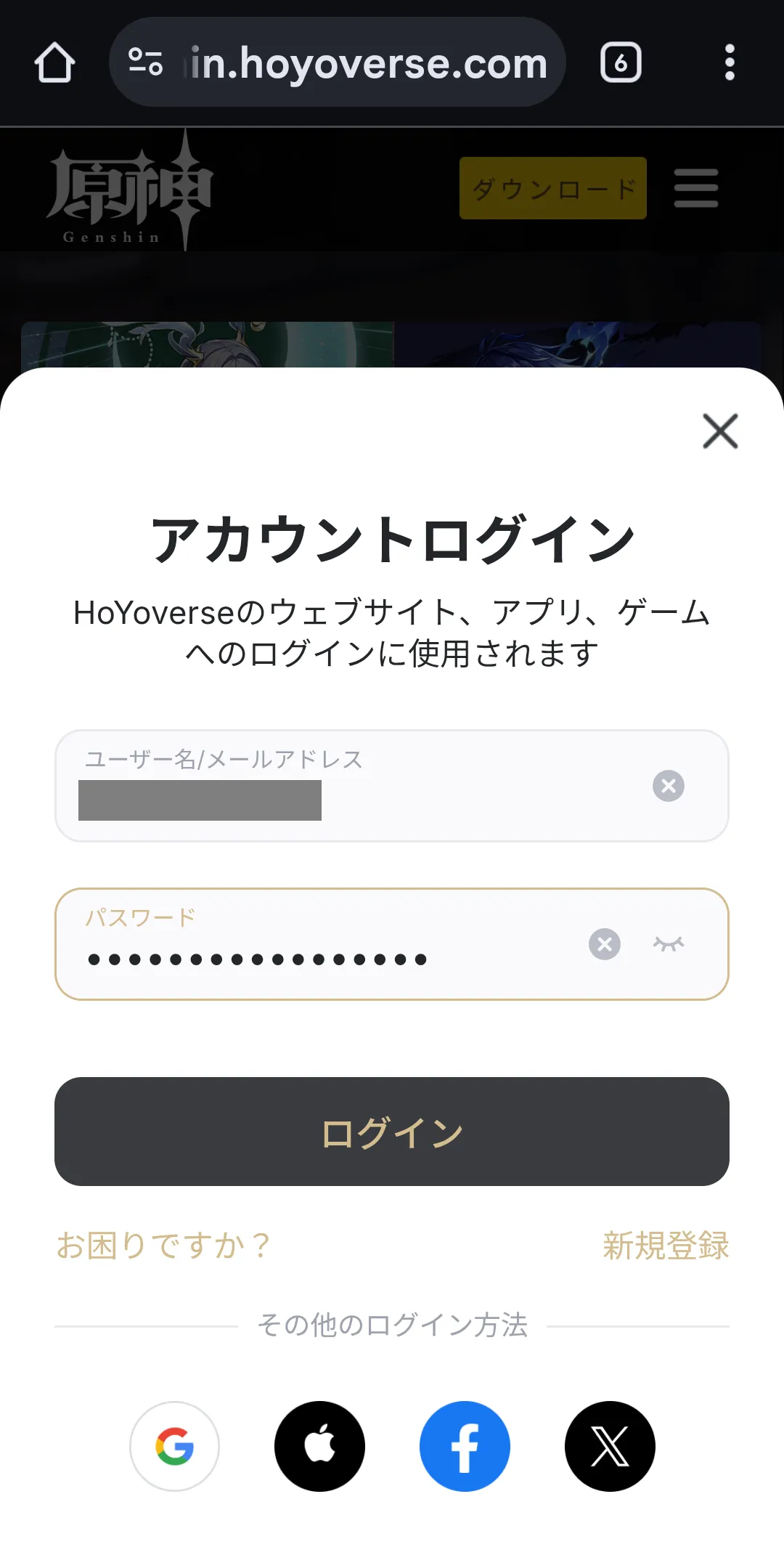Tap the ログイン login button
Screen dimensions: 784x1547
coord(392,1132)
